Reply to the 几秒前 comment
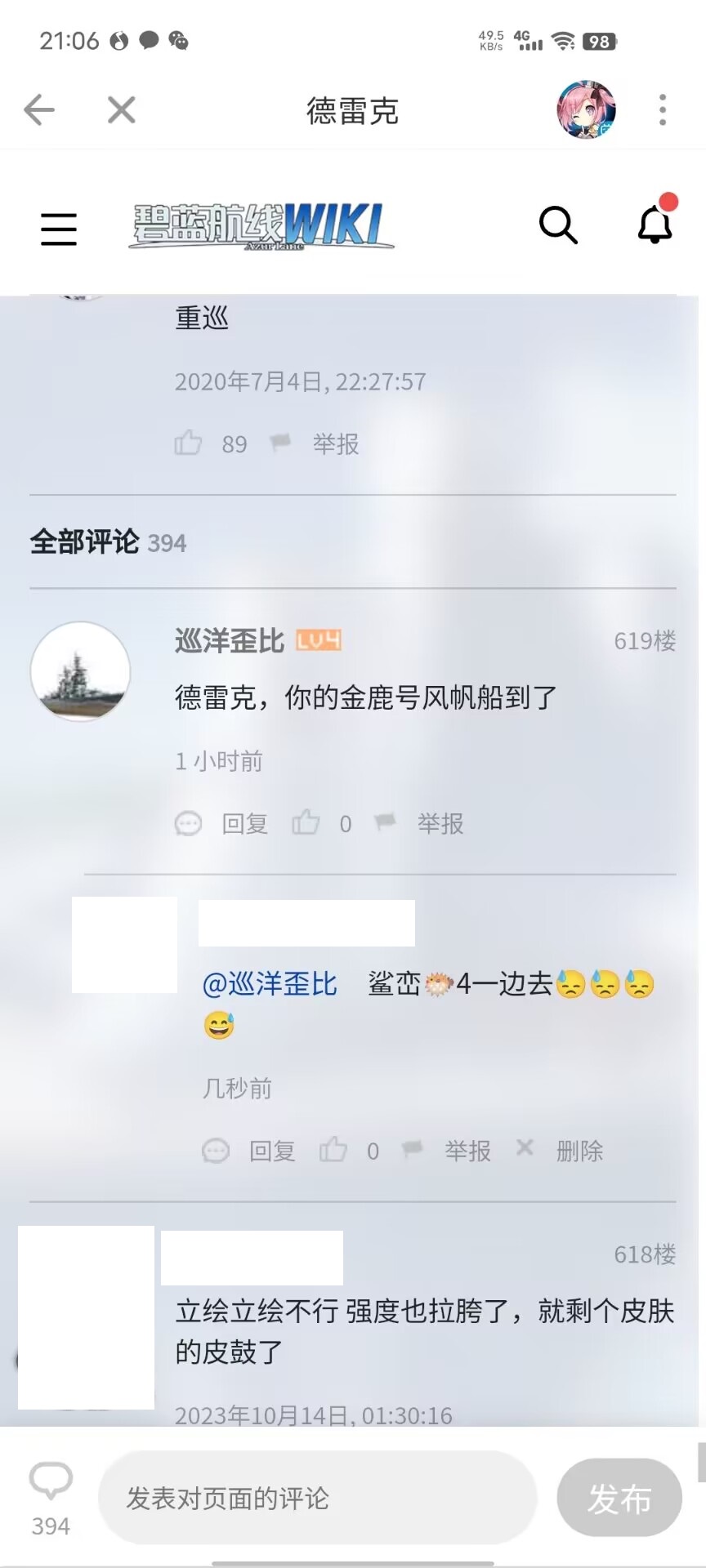The image size is (706, 1568). point(271,1151)
